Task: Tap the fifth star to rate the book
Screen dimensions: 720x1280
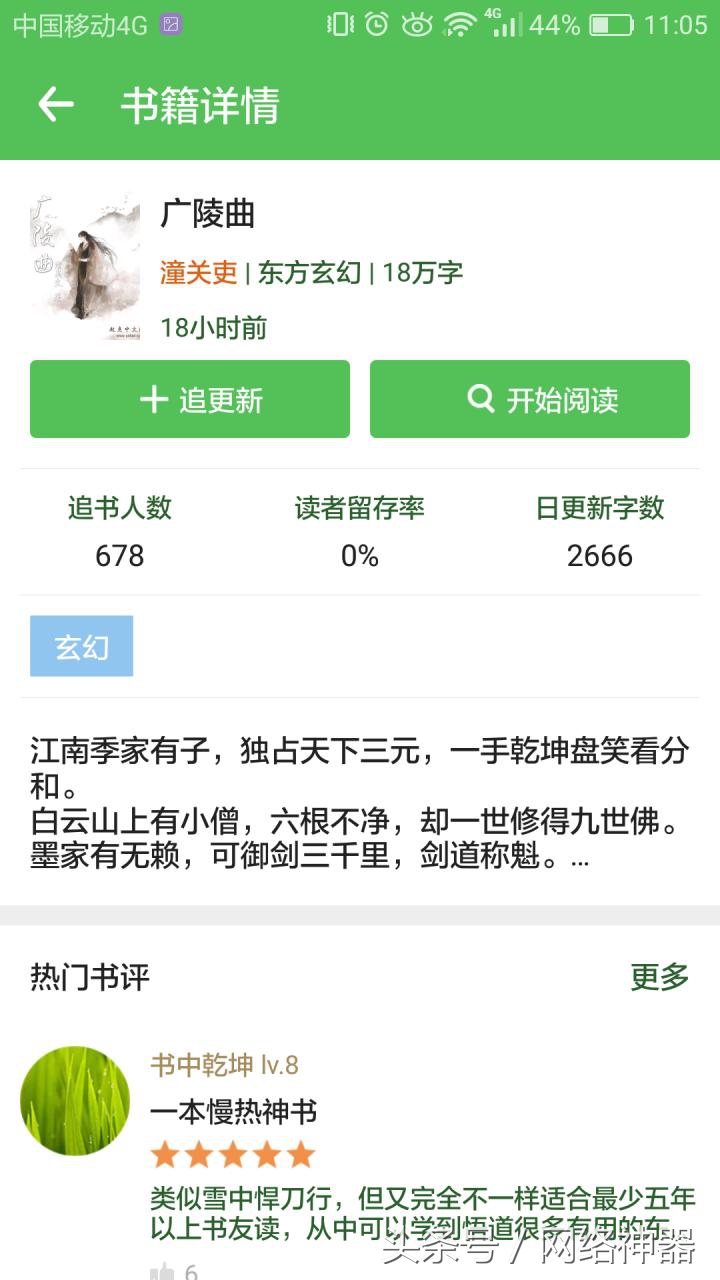Action: 303,1155
